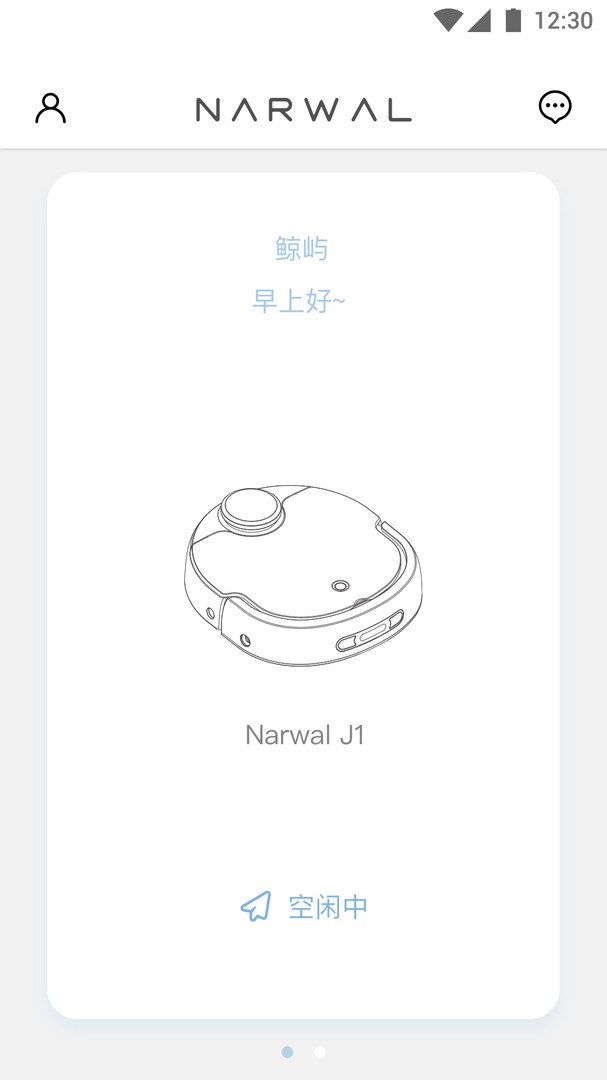Image resolution: width=607 pixels, height=1080 pixels.
Task: Open the Narwal J1 device card
Action: coord(303,596)
